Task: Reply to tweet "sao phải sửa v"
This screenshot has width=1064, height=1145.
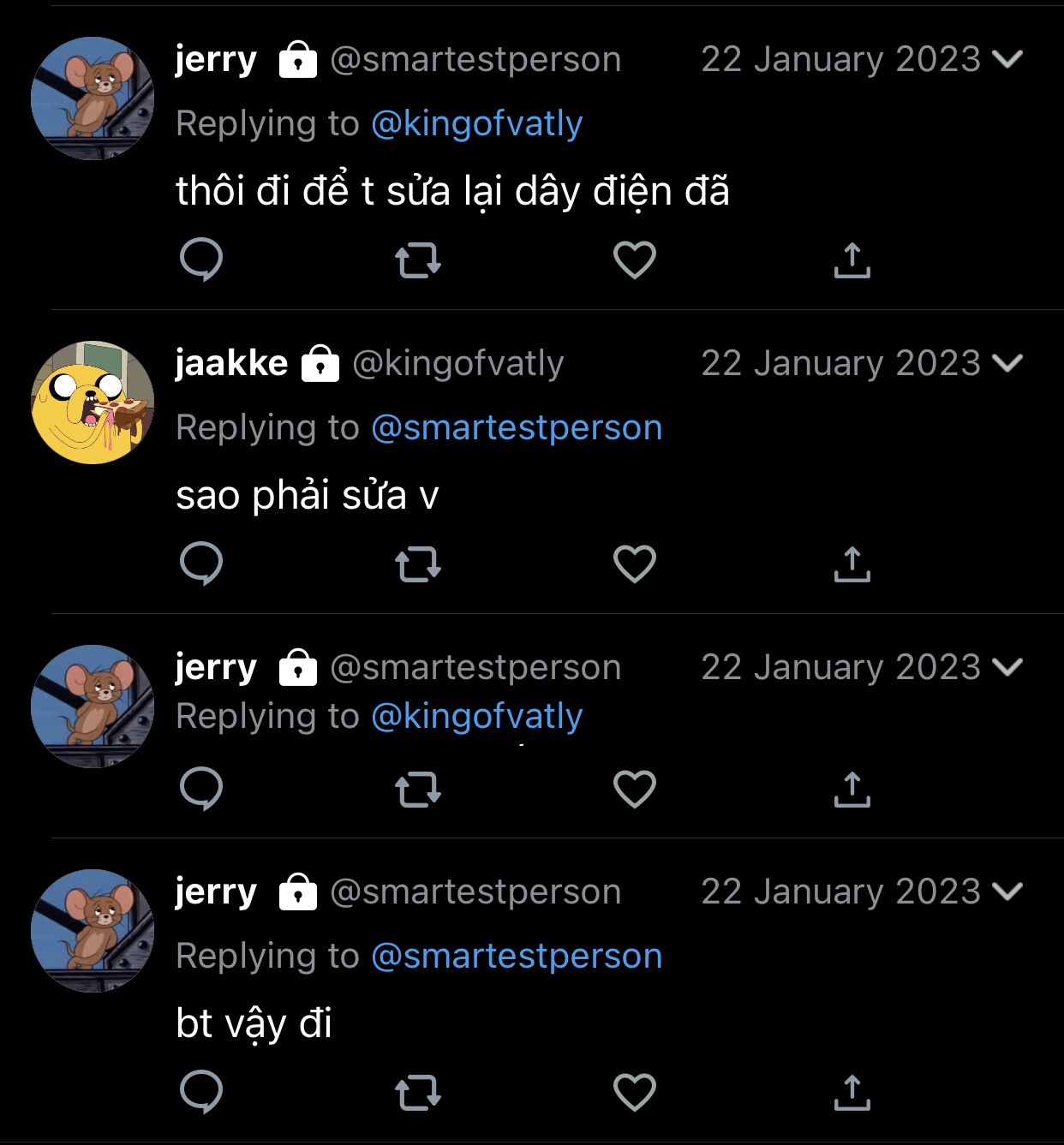Action: pos(202,564)
